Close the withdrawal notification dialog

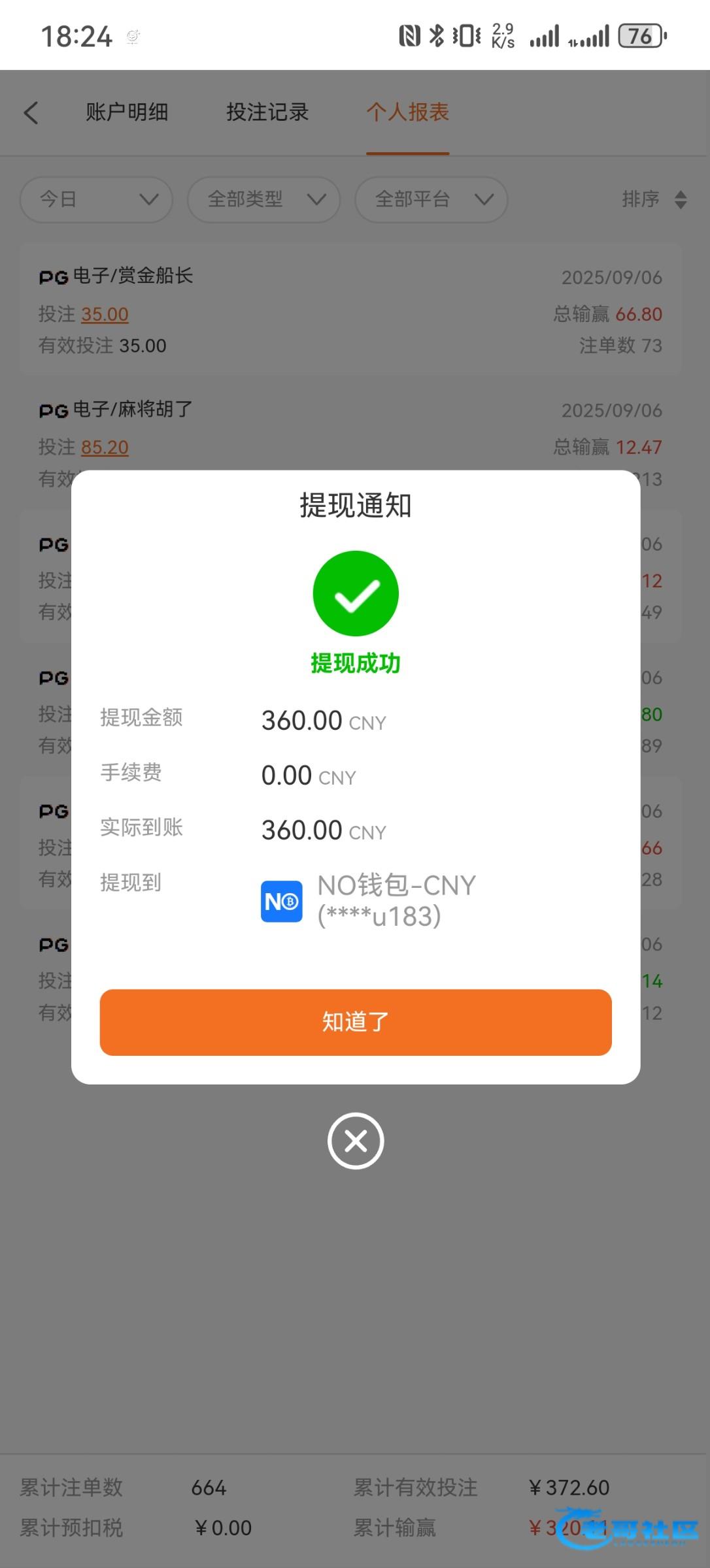(355, 1141)
